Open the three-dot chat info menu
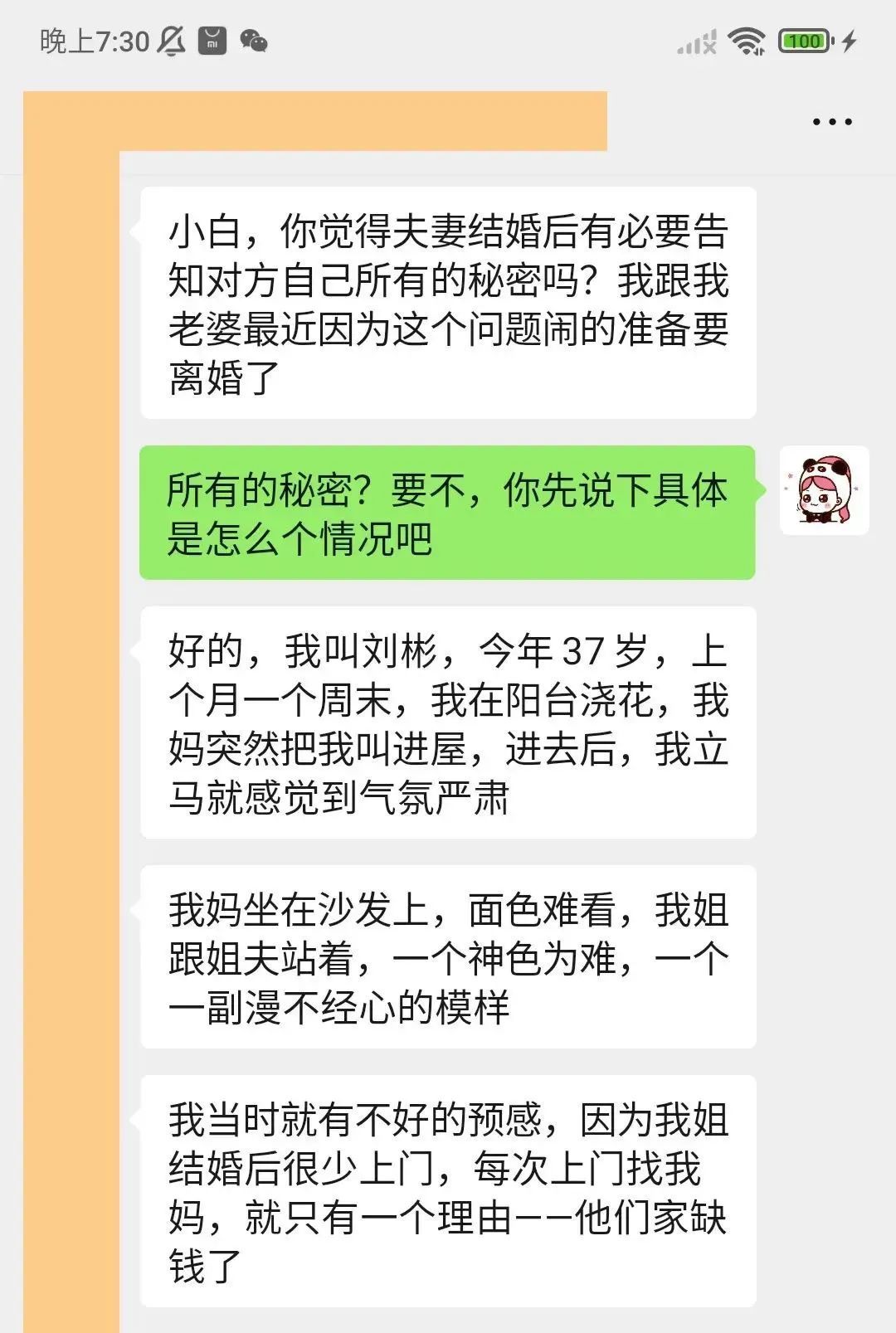 [x=832, y=122]
